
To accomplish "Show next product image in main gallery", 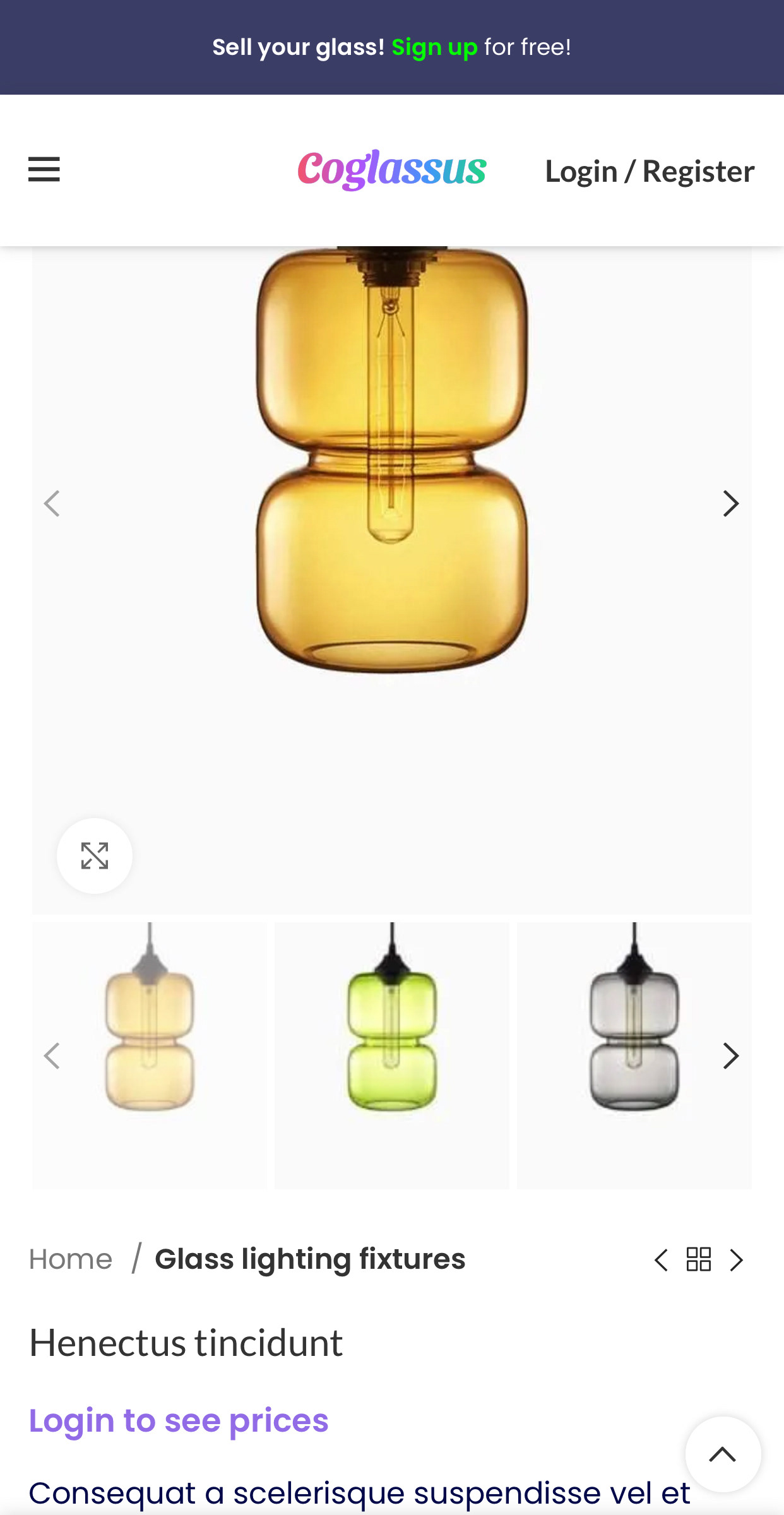I will 730,504.
